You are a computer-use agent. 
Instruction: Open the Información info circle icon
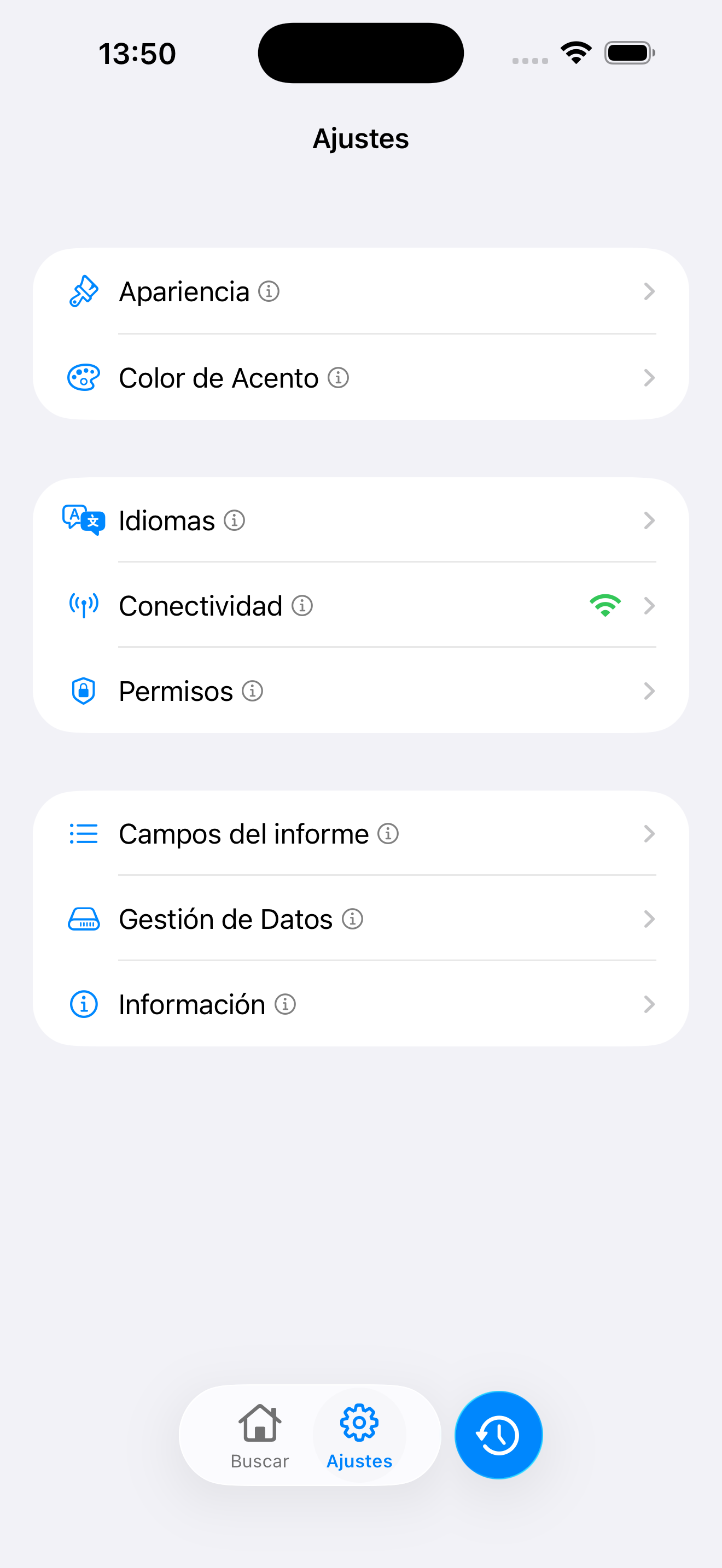pos(83,1004)
